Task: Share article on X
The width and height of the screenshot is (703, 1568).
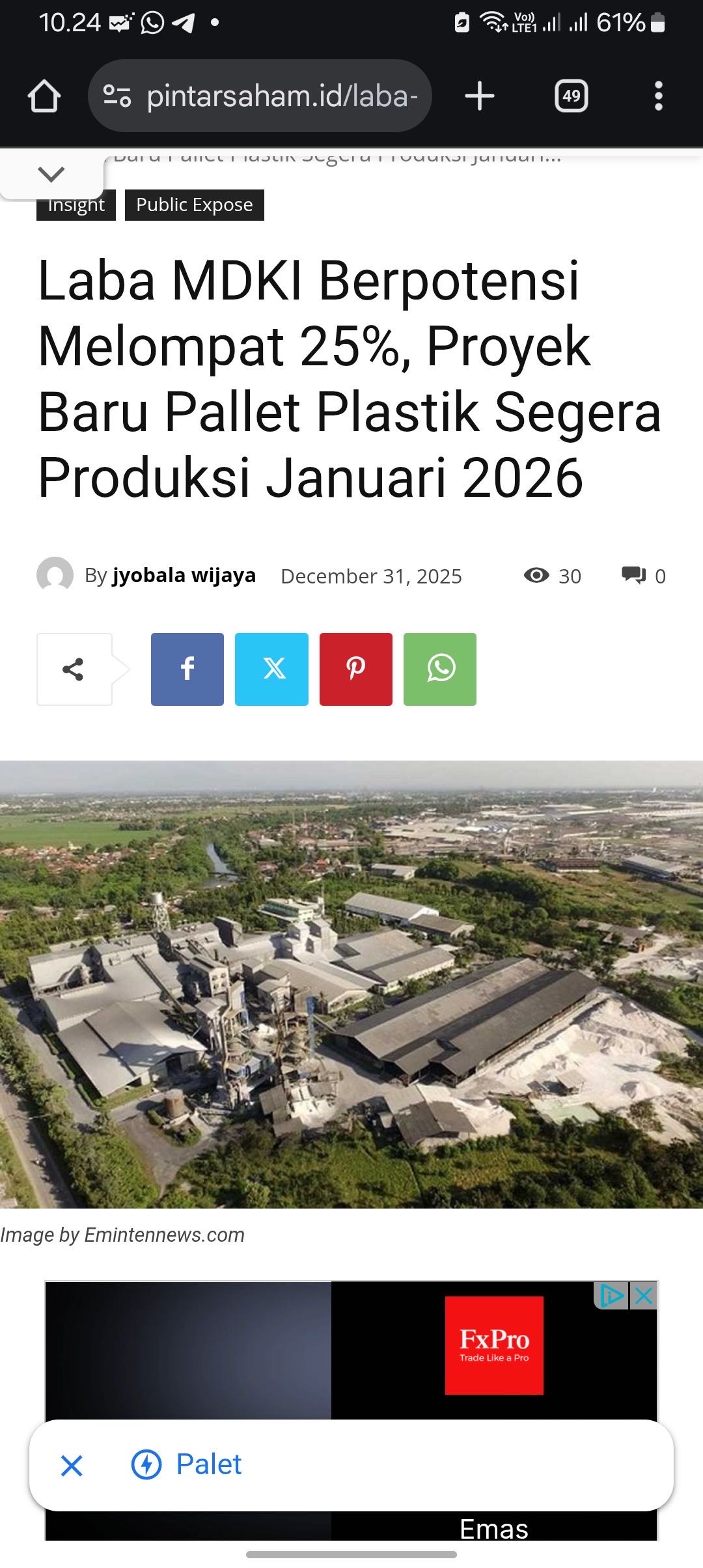Action: point(271,669)
